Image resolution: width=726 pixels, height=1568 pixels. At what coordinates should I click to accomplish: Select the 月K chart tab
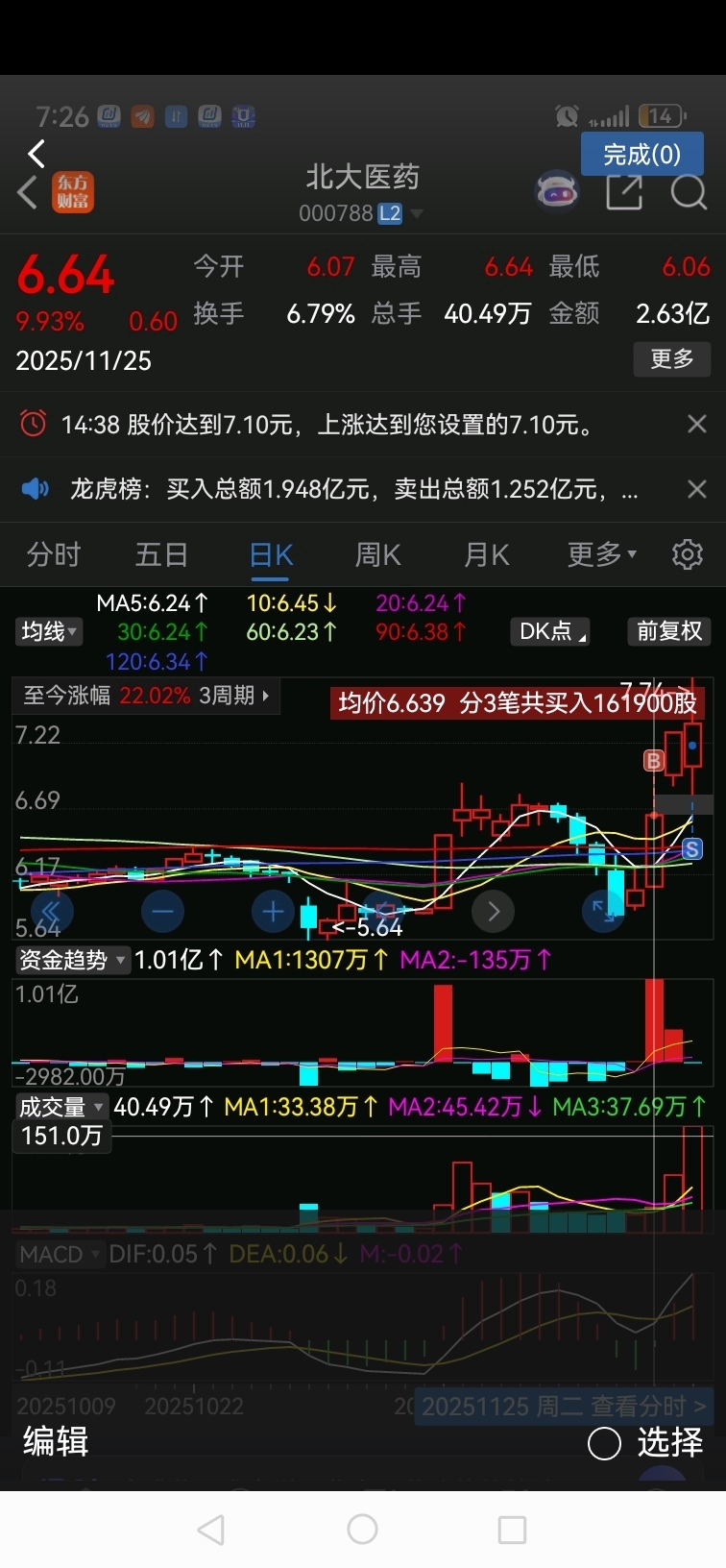pos(486,554)
